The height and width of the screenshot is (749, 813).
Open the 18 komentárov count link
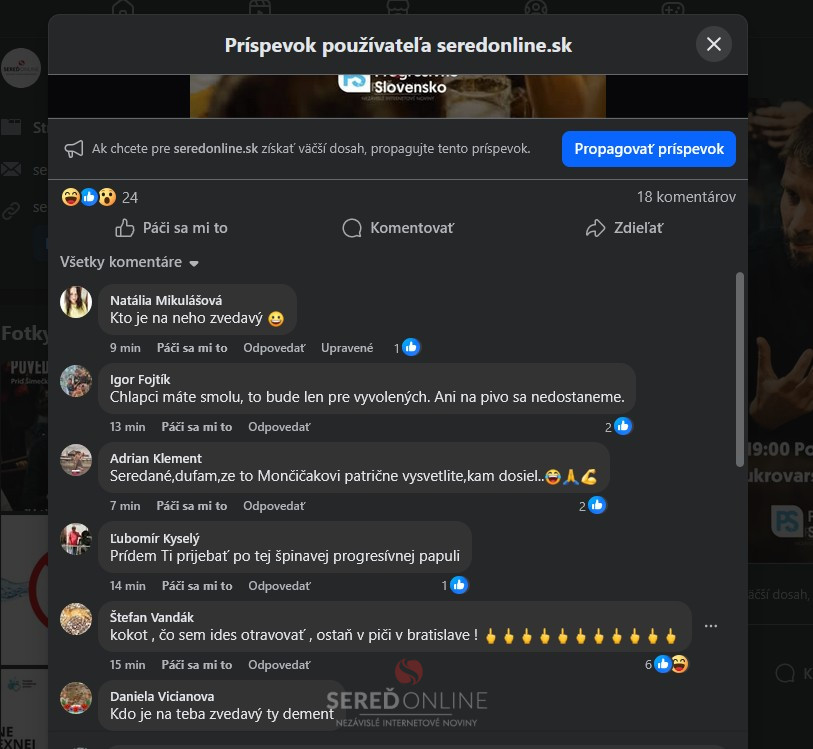point(686,197)
